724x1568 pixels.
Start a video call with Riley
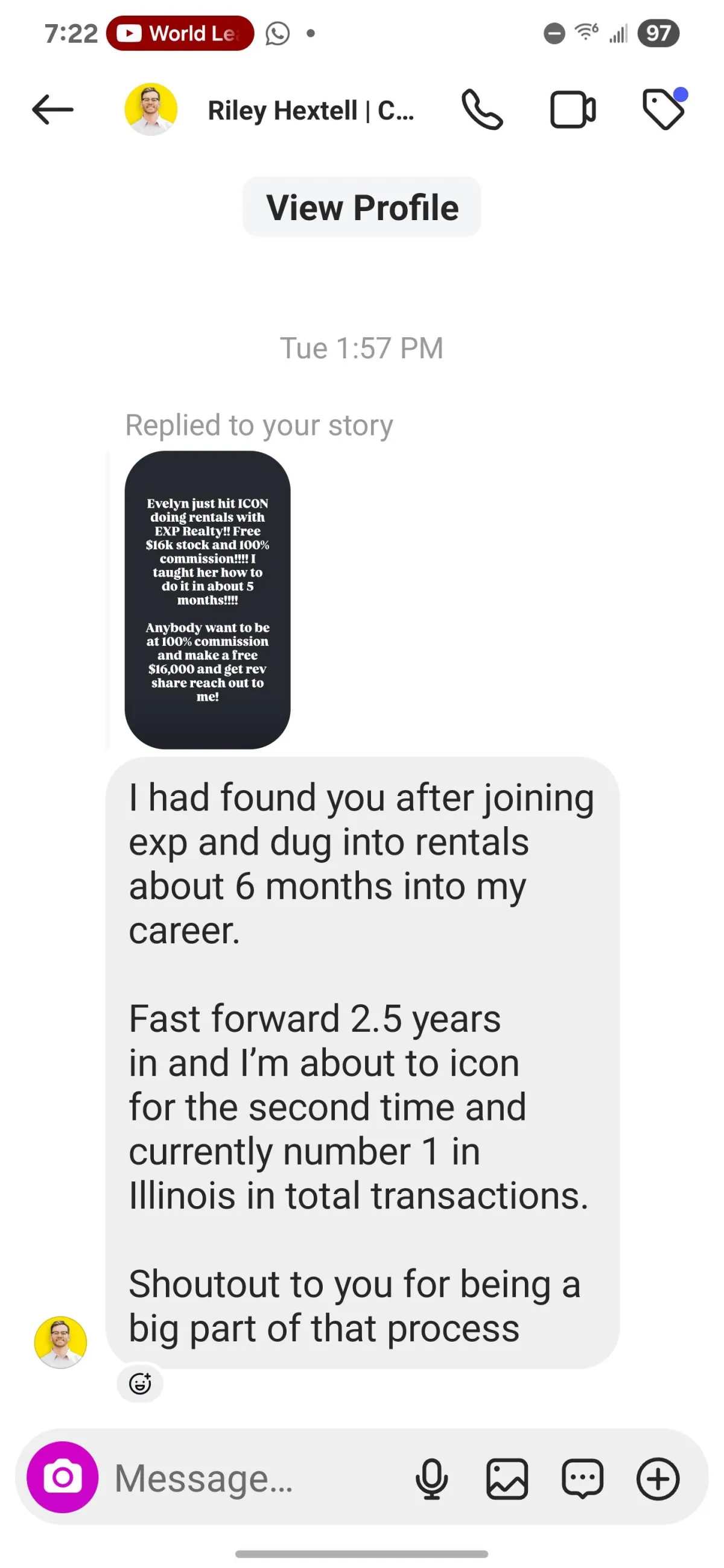coord(573,110)
